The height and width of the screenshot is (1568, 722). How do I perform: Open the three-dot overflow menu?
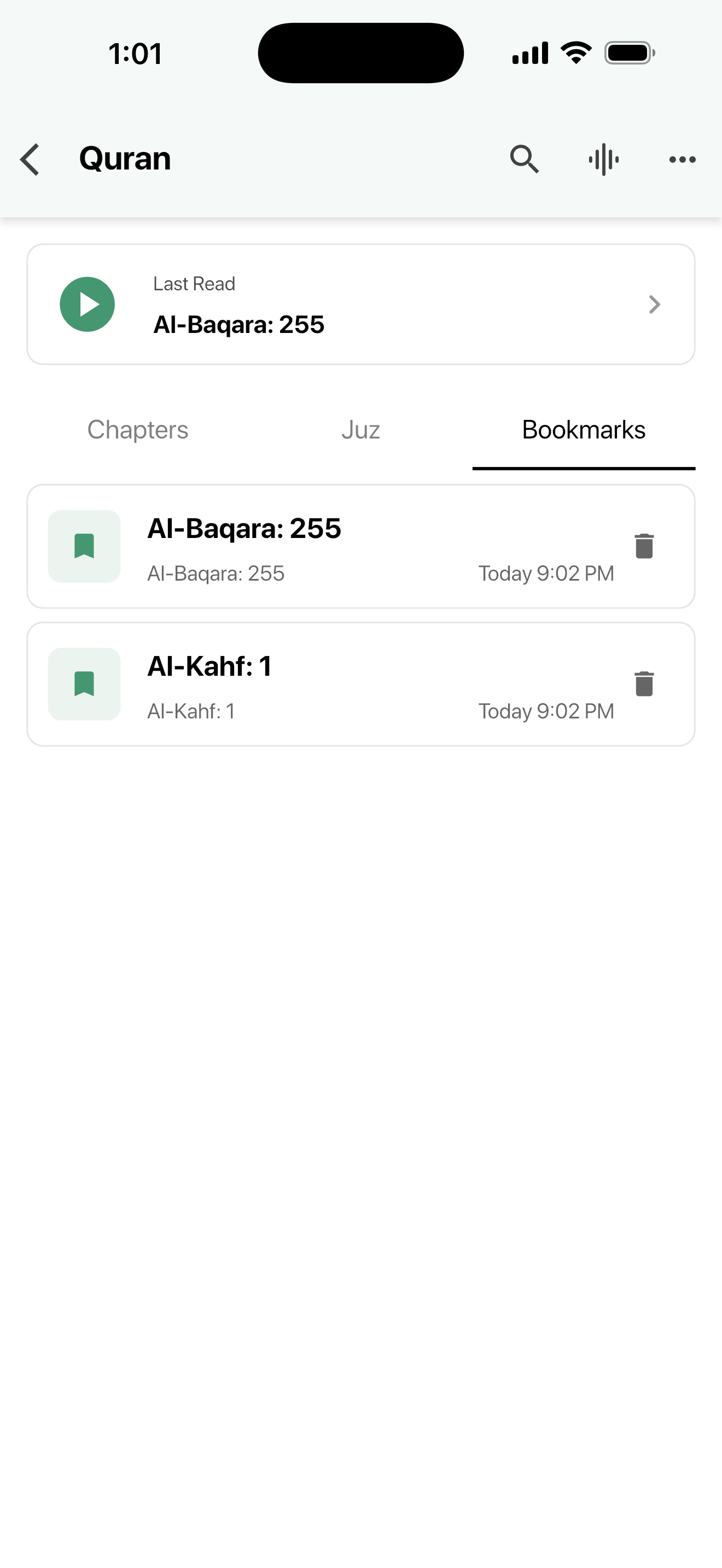(681, 159)
